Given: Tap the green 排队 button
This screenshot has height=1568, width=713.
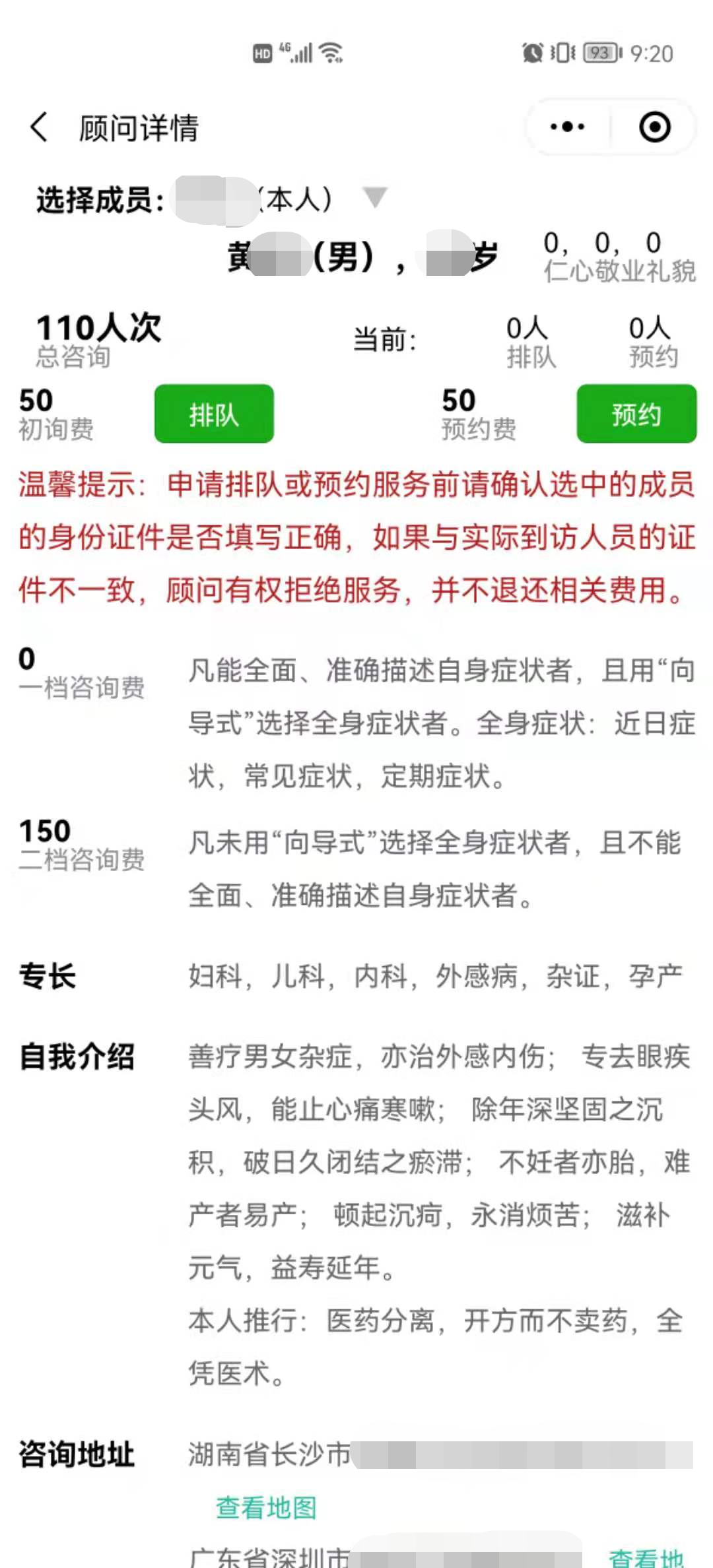Looking at the screenshot, I should click(214, 414).
